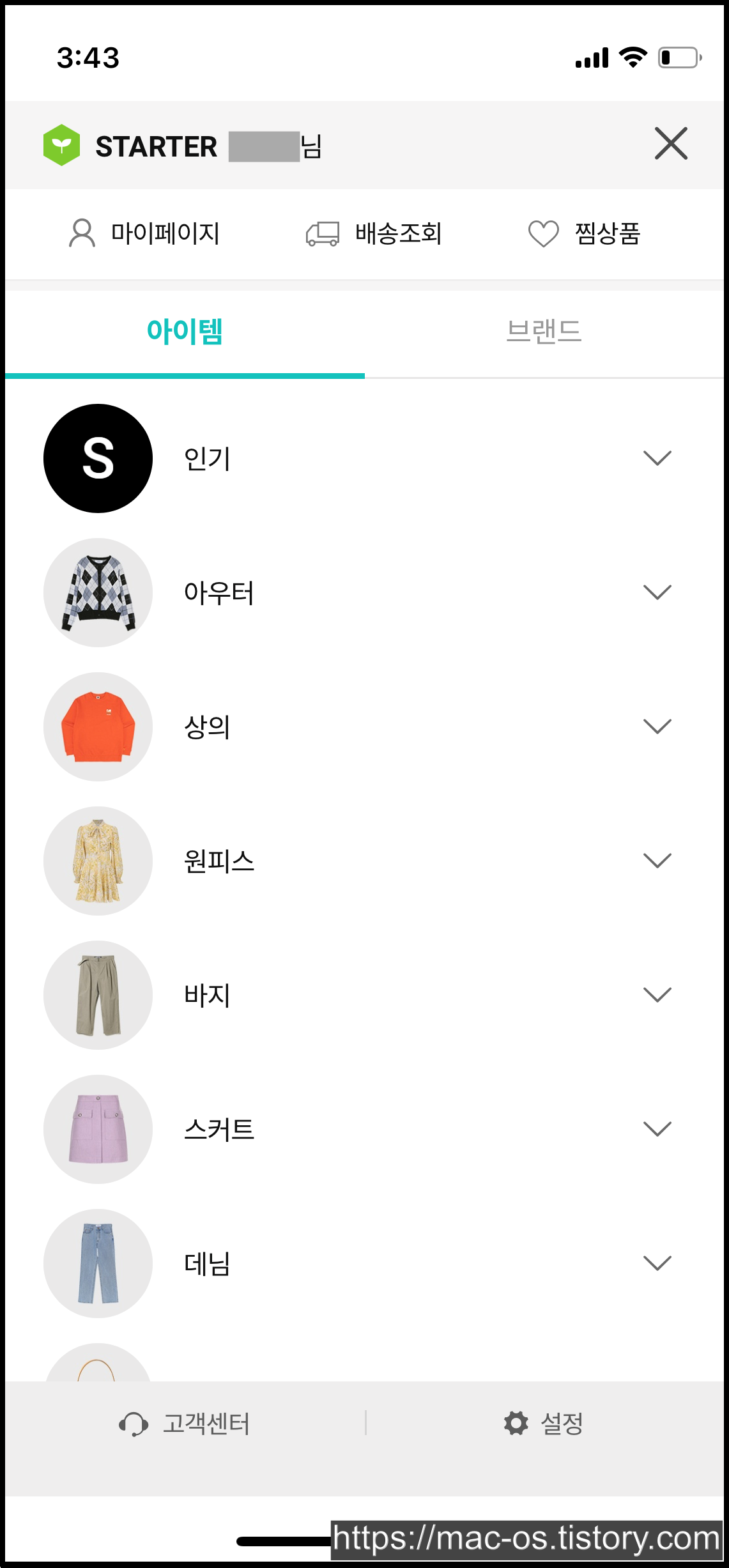Expand the 상의 category
The width and height of the screenshot is (729, 1568).
tap(657, 726)
